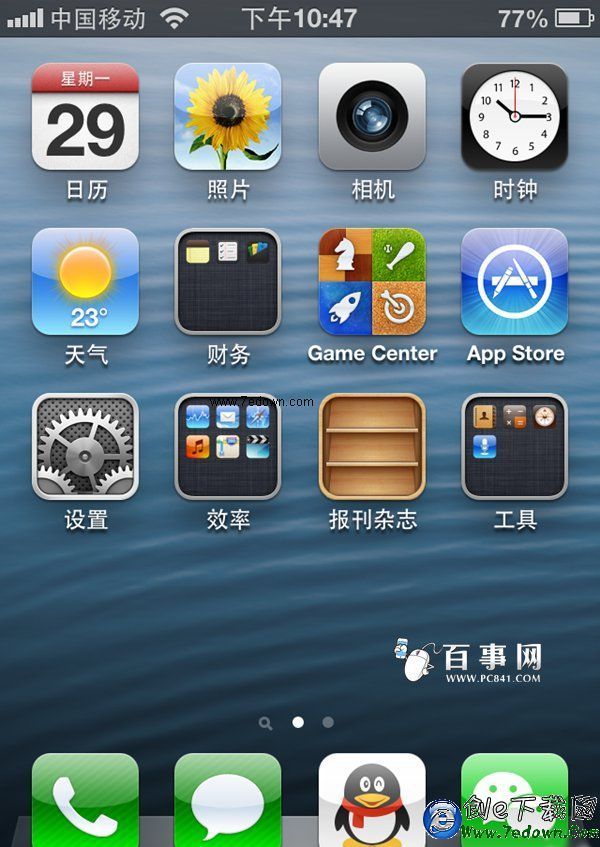
Task: Open the 相机 camera app
Action: [x=372, y=117]
